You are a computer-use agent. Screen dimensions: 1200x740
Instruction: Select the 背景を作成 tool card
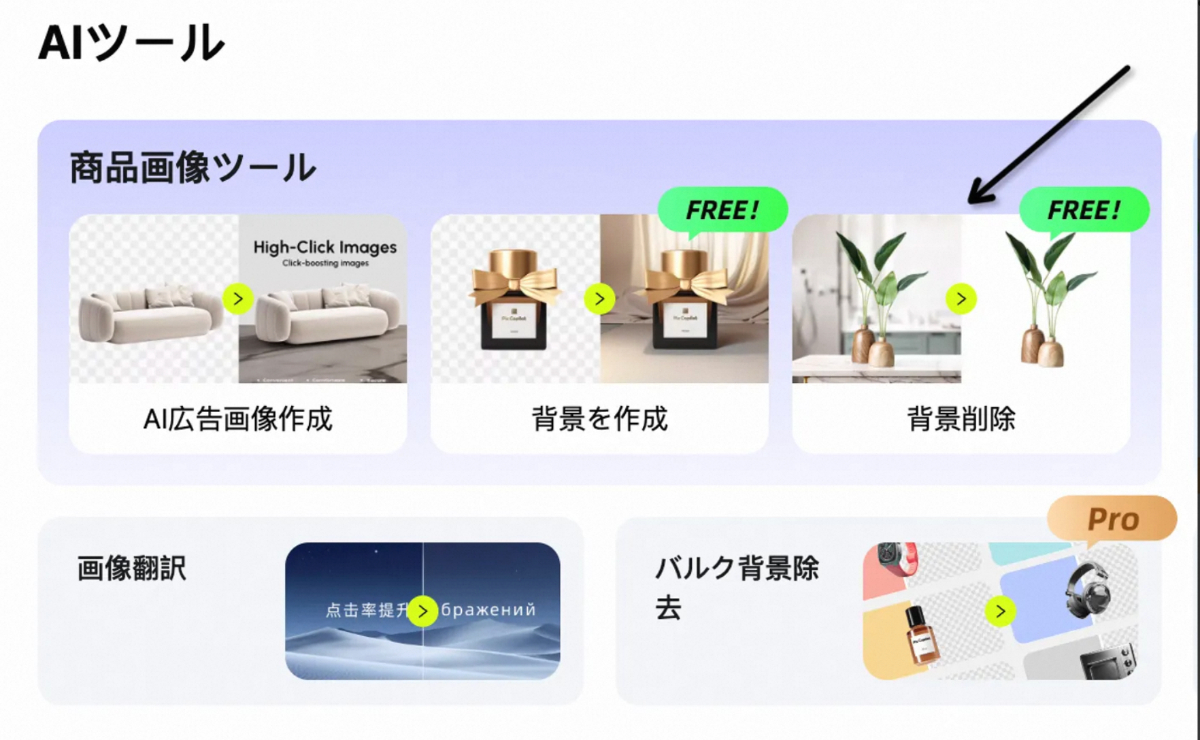pos(599,334)
